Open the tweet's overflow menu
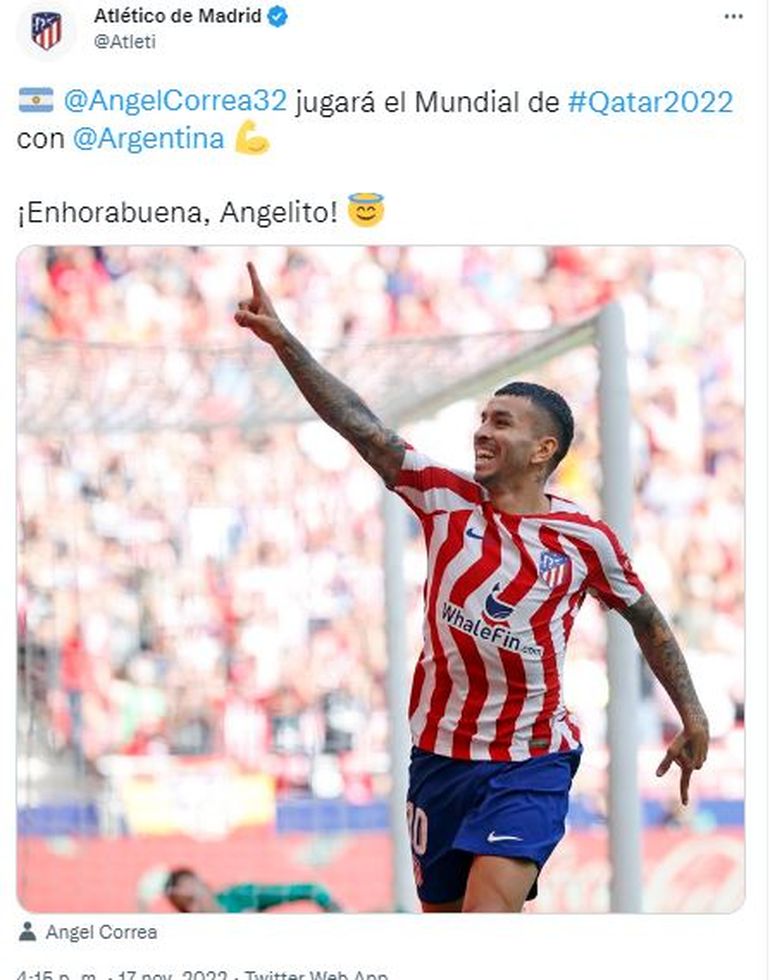The width and height of the screenshot is (770, 980). [x=734, y=17]
